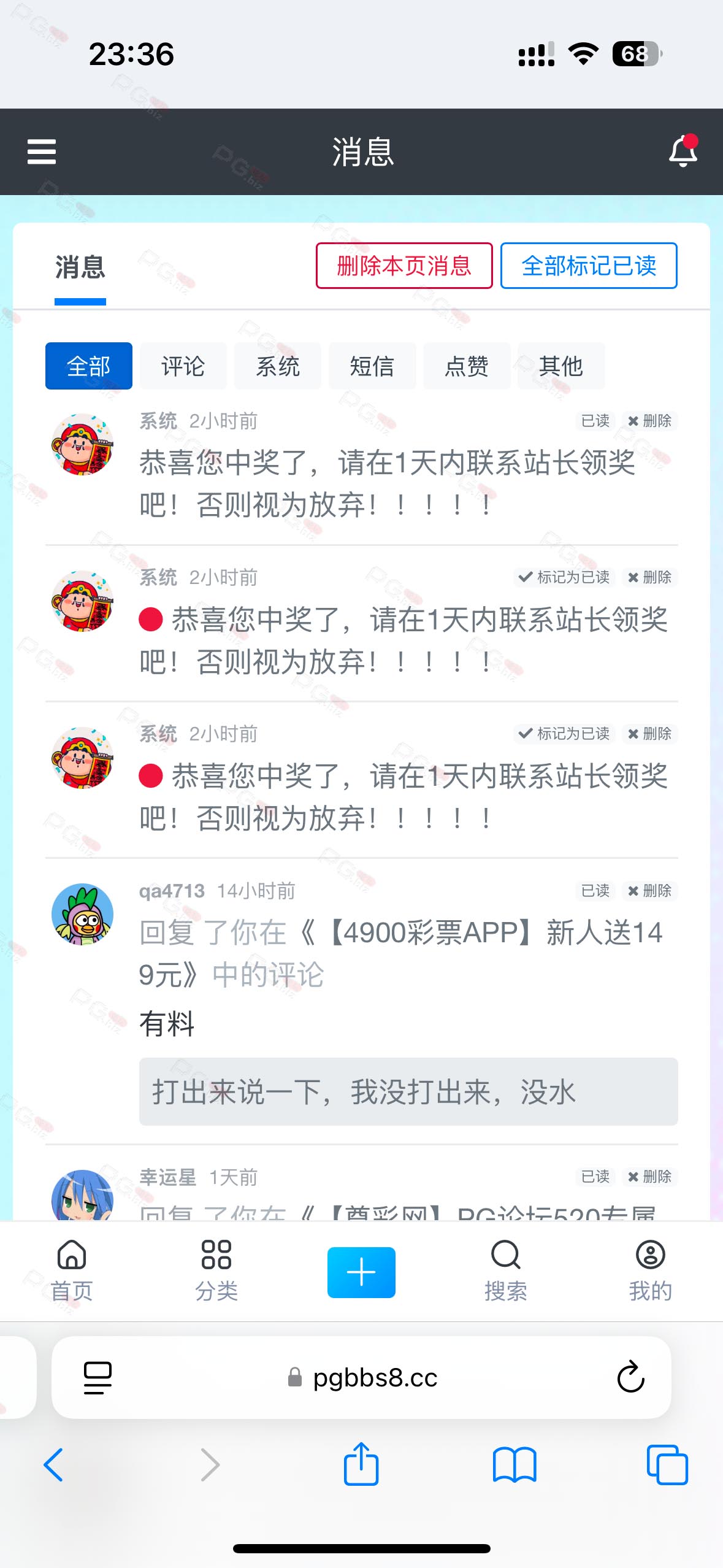
Task: Go back in Safari
Action: [x=53, y=1465]
